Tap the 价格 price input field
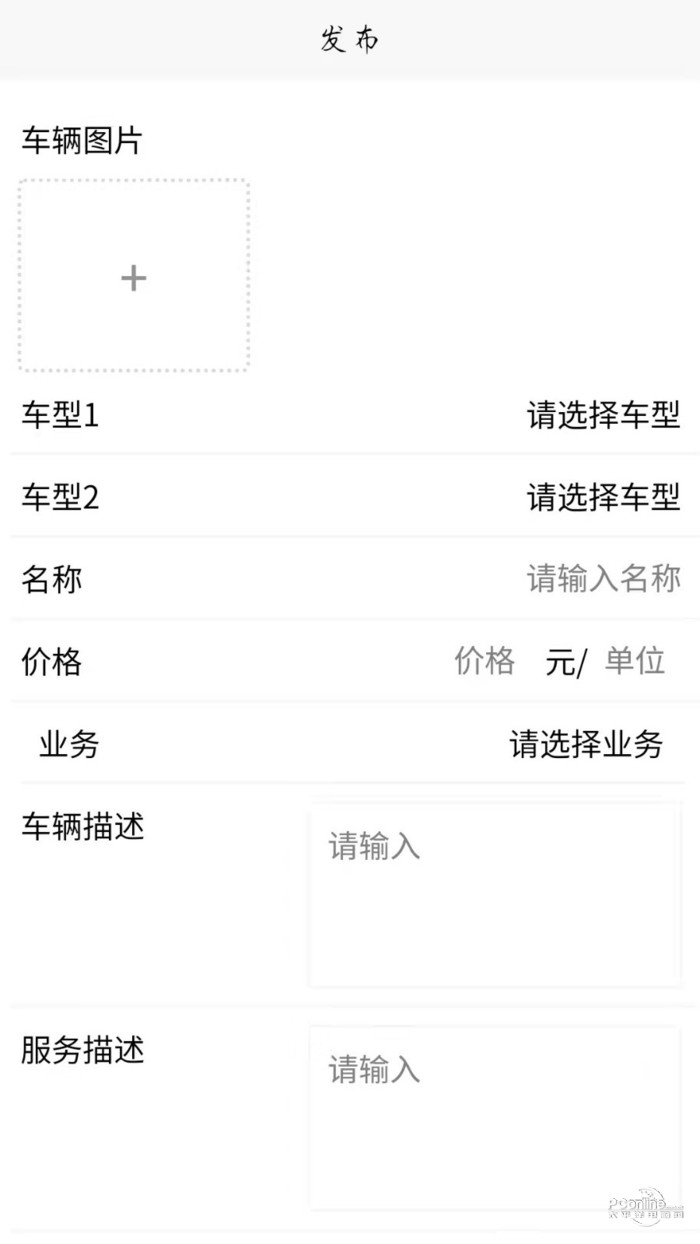This screenshot has height=1244, width=700. (485, 661)
